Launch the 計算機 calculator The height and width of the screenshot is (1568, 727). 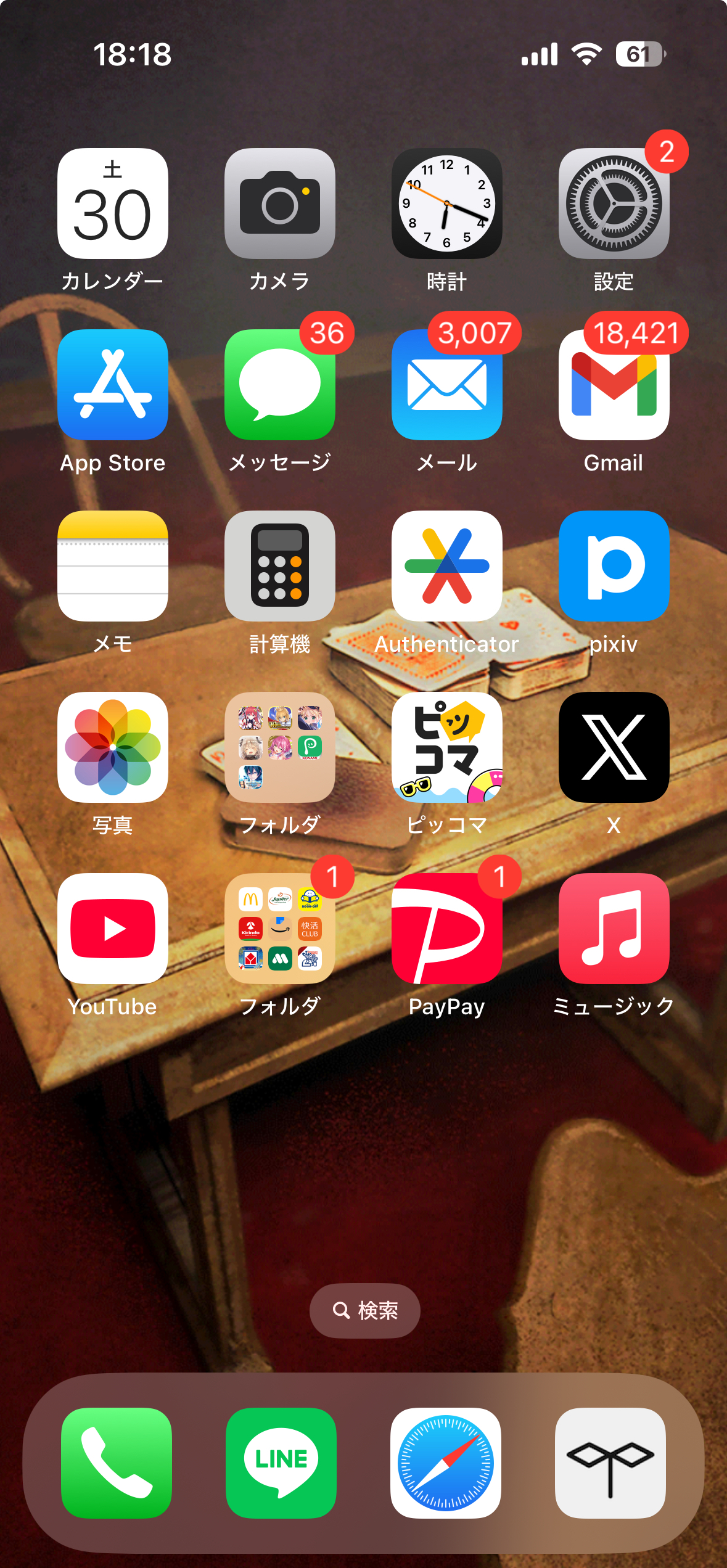pos(280,566)
